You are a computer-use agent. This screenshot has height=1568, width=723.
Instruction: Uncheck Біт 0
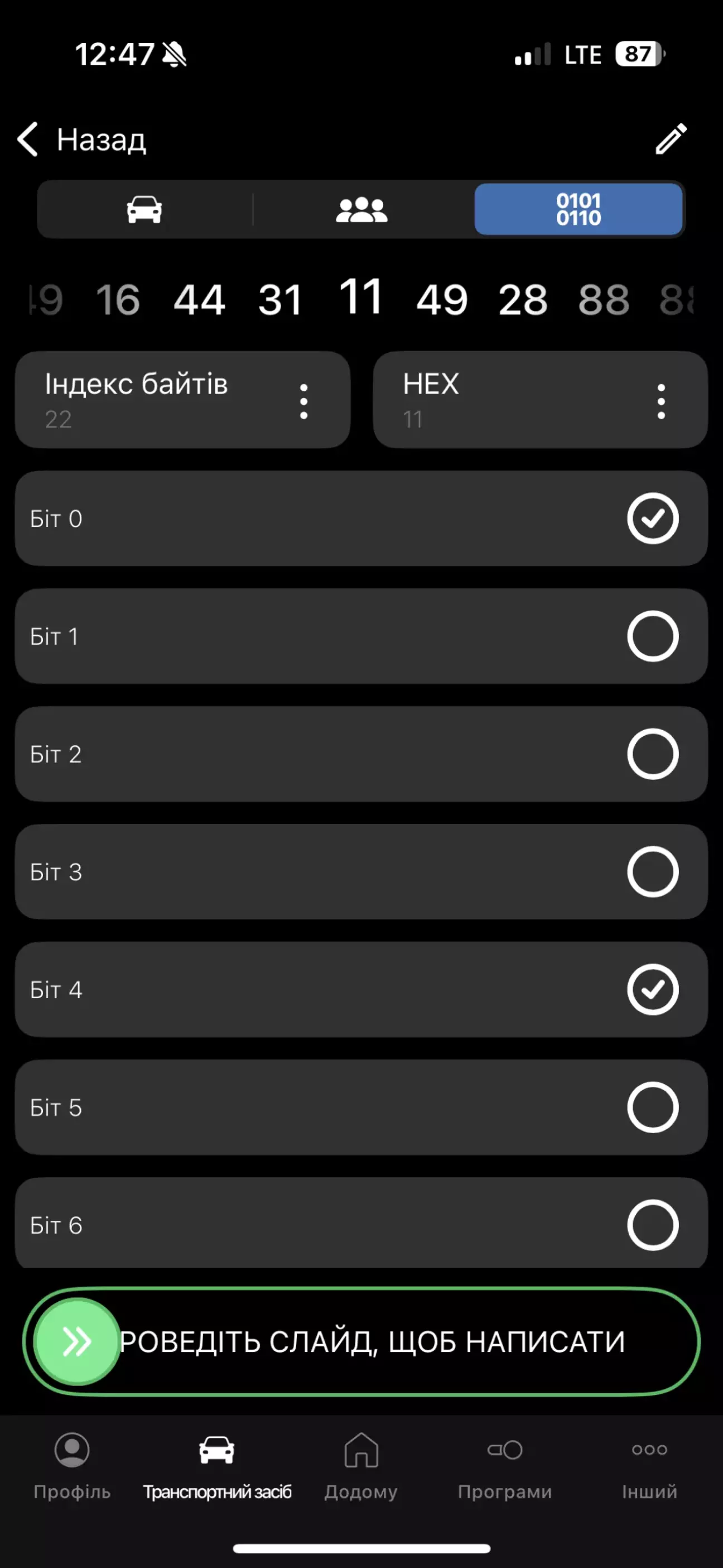(x=652, y=519)
